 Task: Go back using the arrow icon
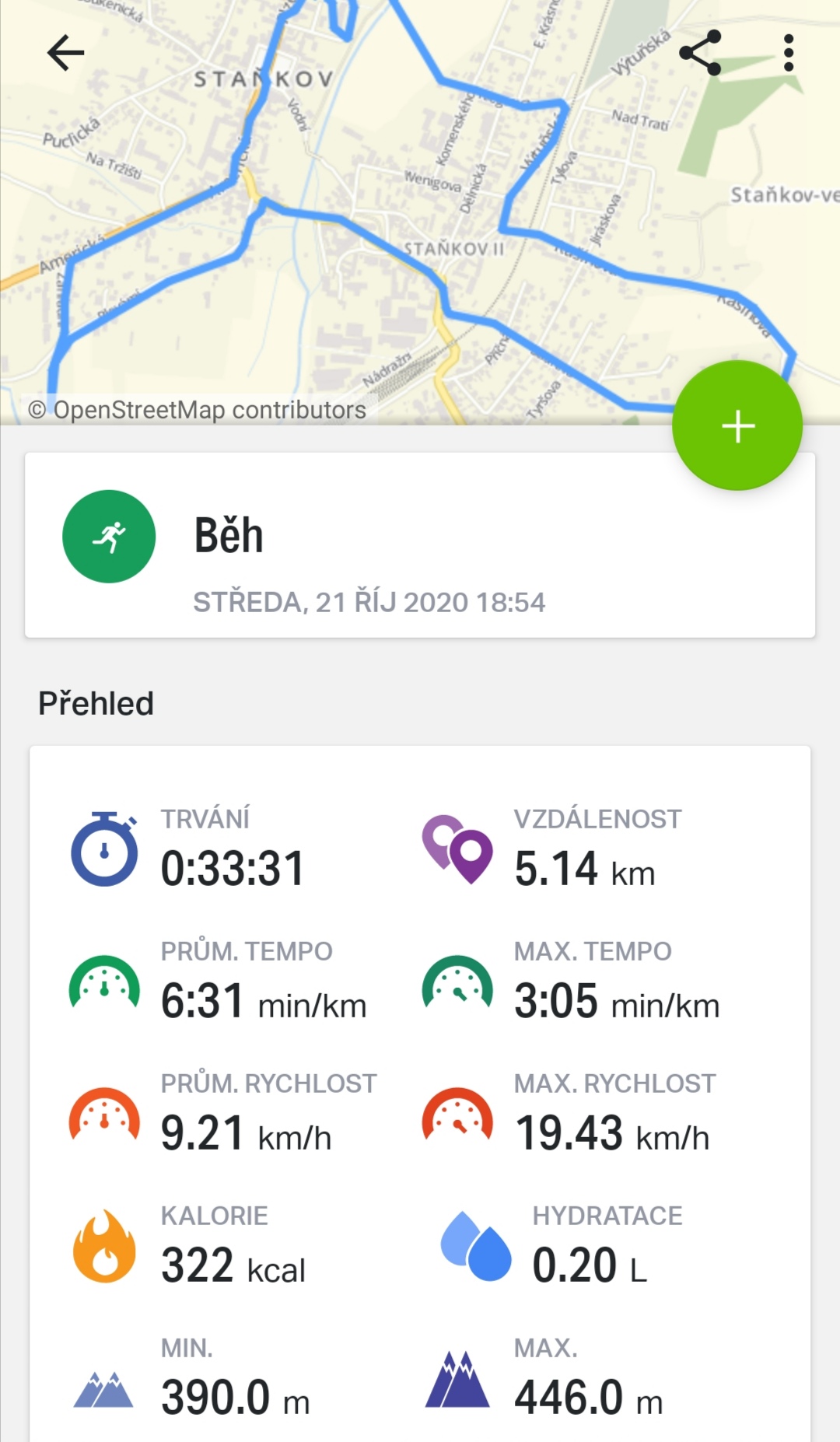(65, 53)
